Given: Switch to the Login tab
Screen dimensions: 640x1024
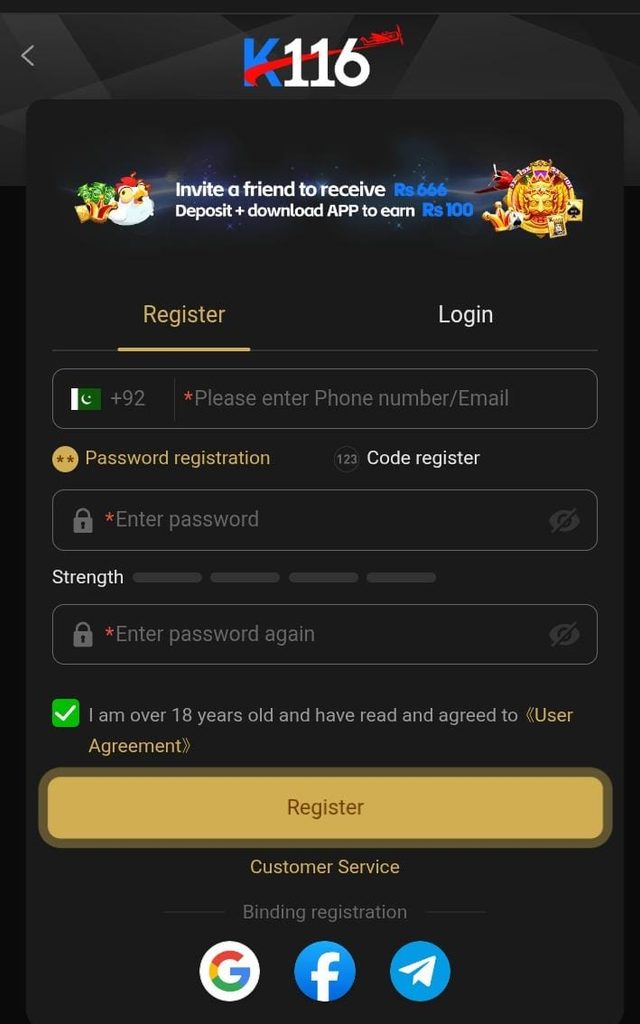Looking at the screenshot, I should pos(465,315).
